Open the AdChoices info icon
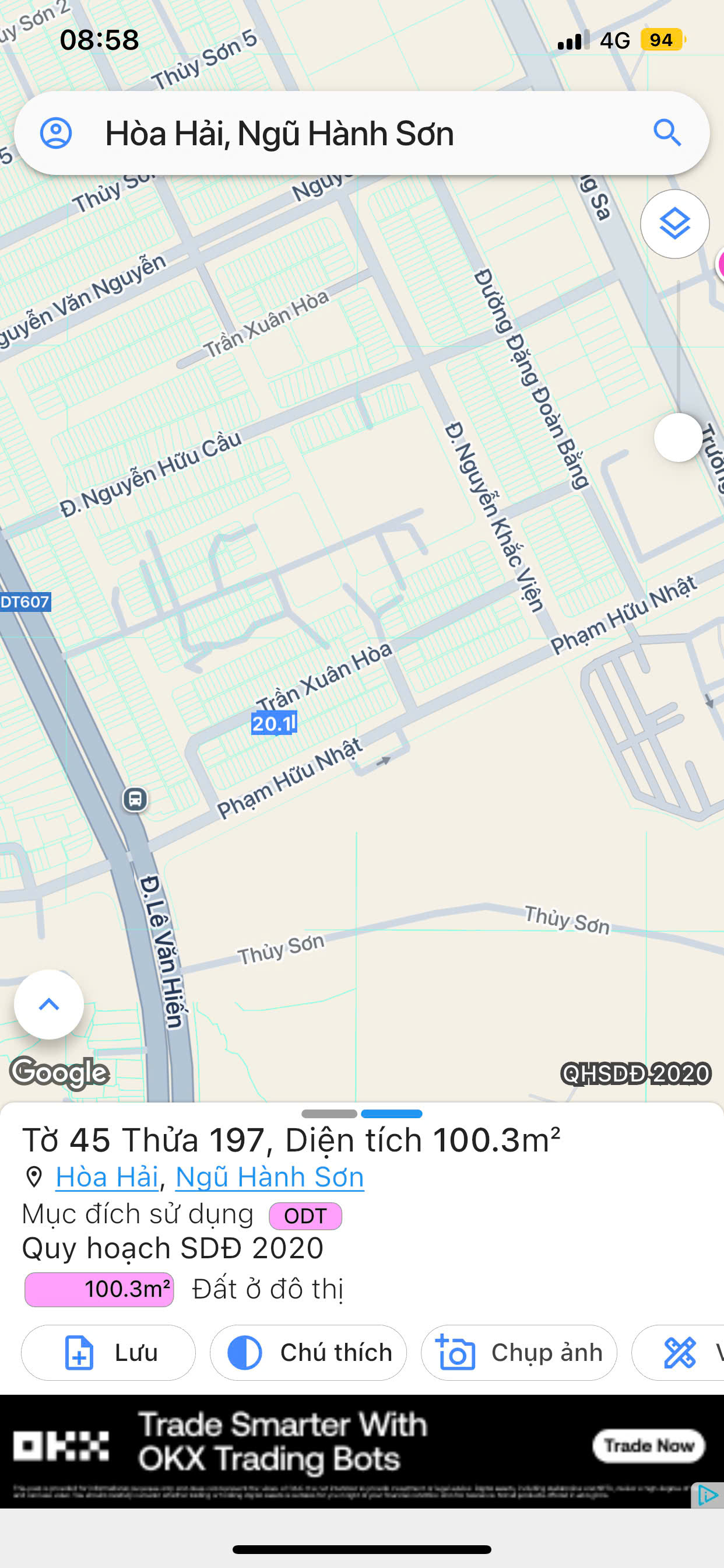 tap(708, 1495)
